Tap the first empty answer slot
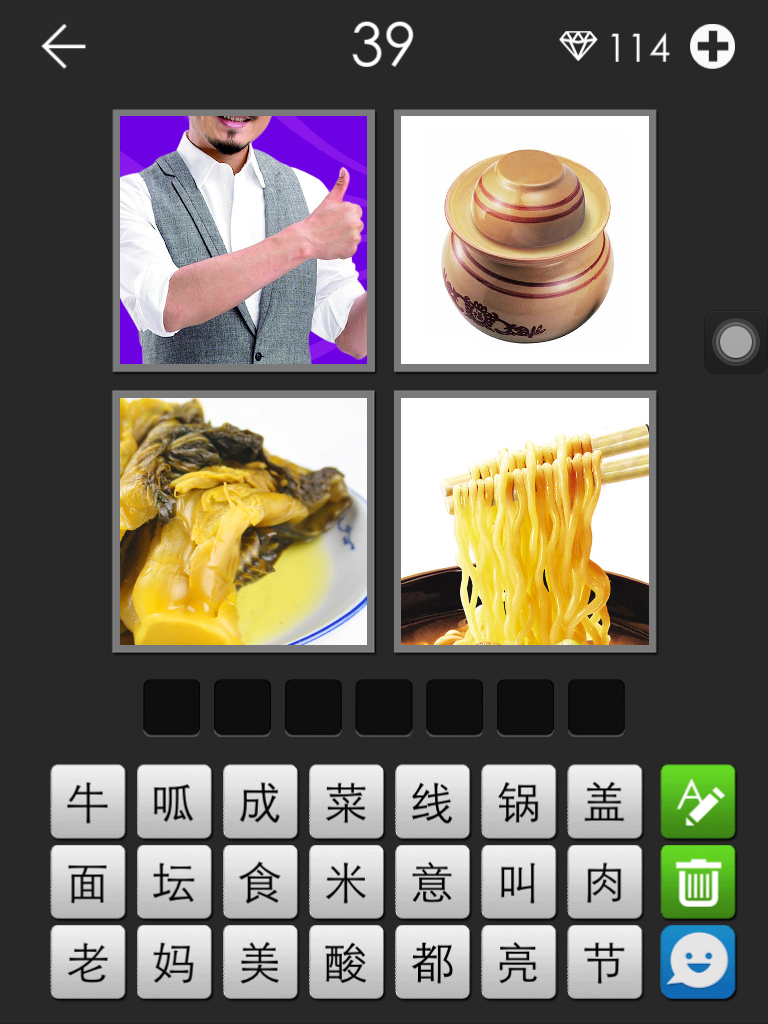 (x=171, y=707)
